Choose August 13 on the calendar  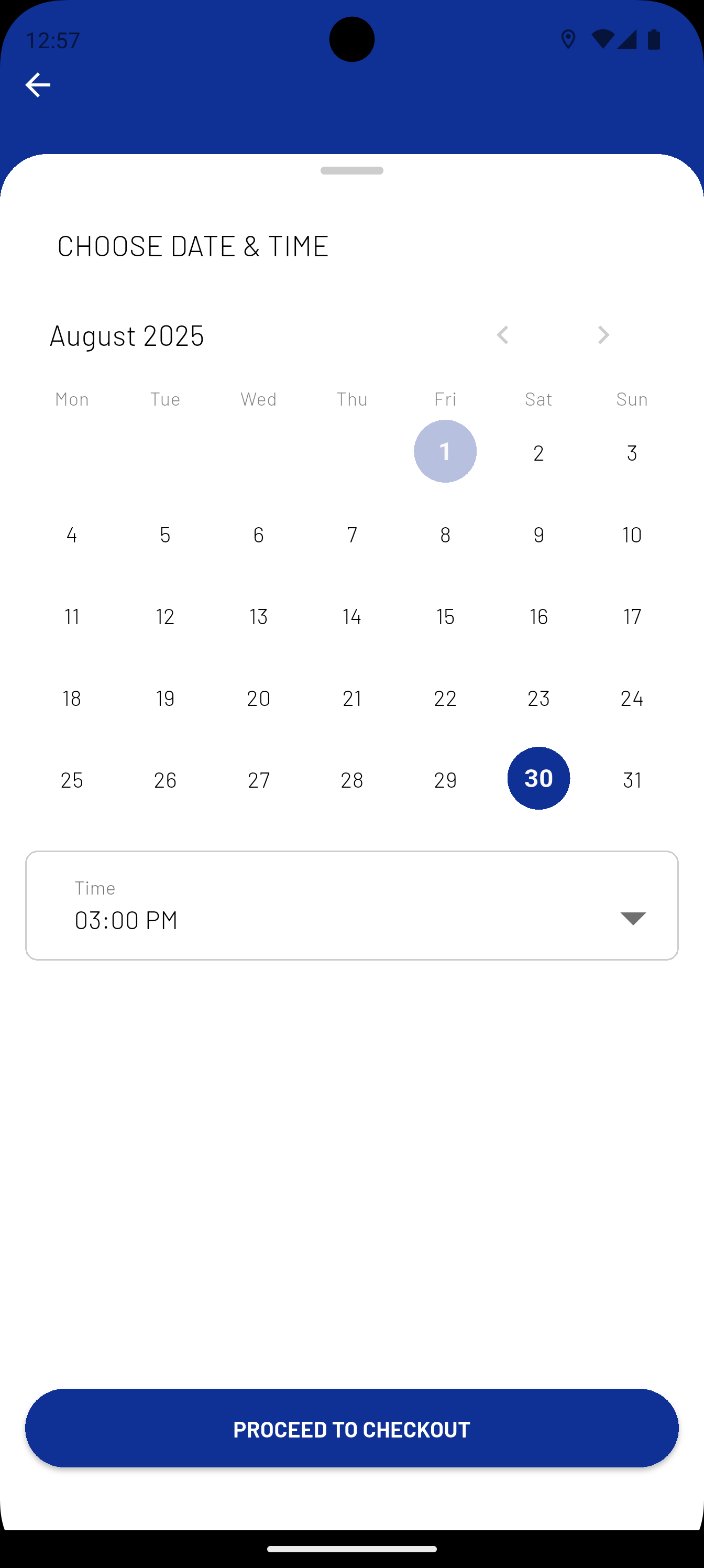pyautogui.click(x=259, y=616)
